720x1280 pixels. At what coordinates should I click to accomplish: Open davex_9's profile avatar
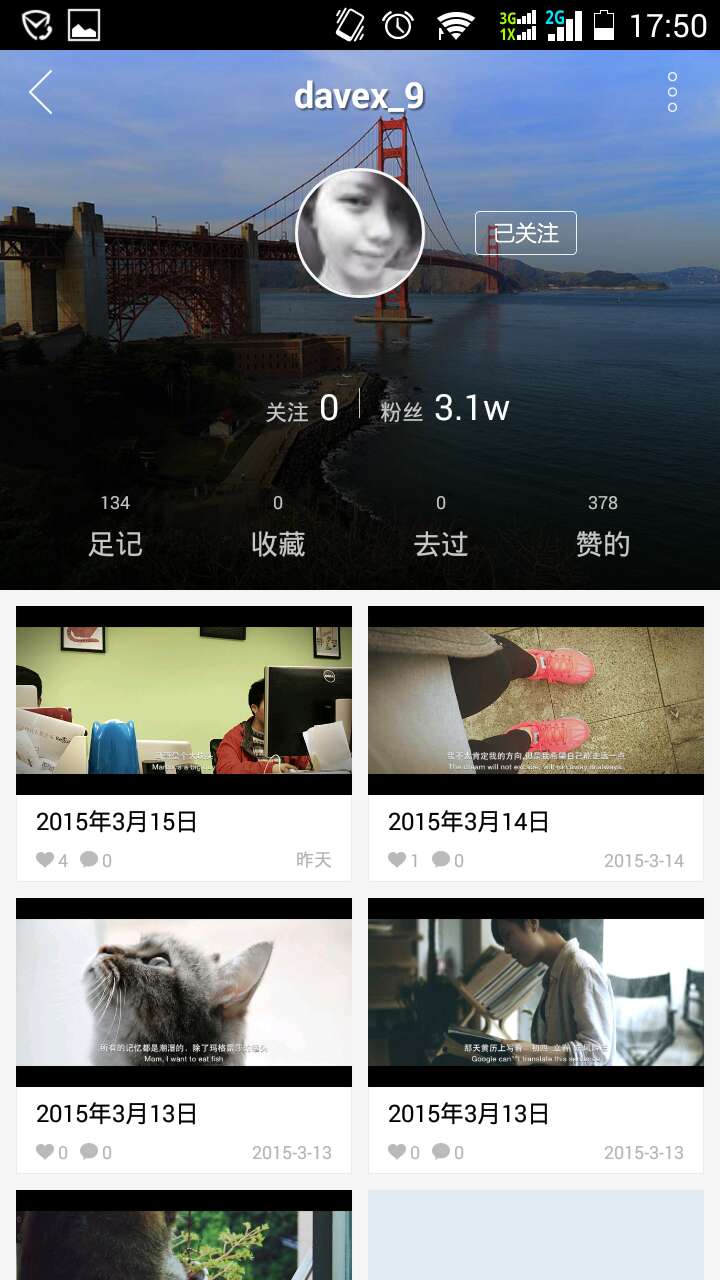360,233
